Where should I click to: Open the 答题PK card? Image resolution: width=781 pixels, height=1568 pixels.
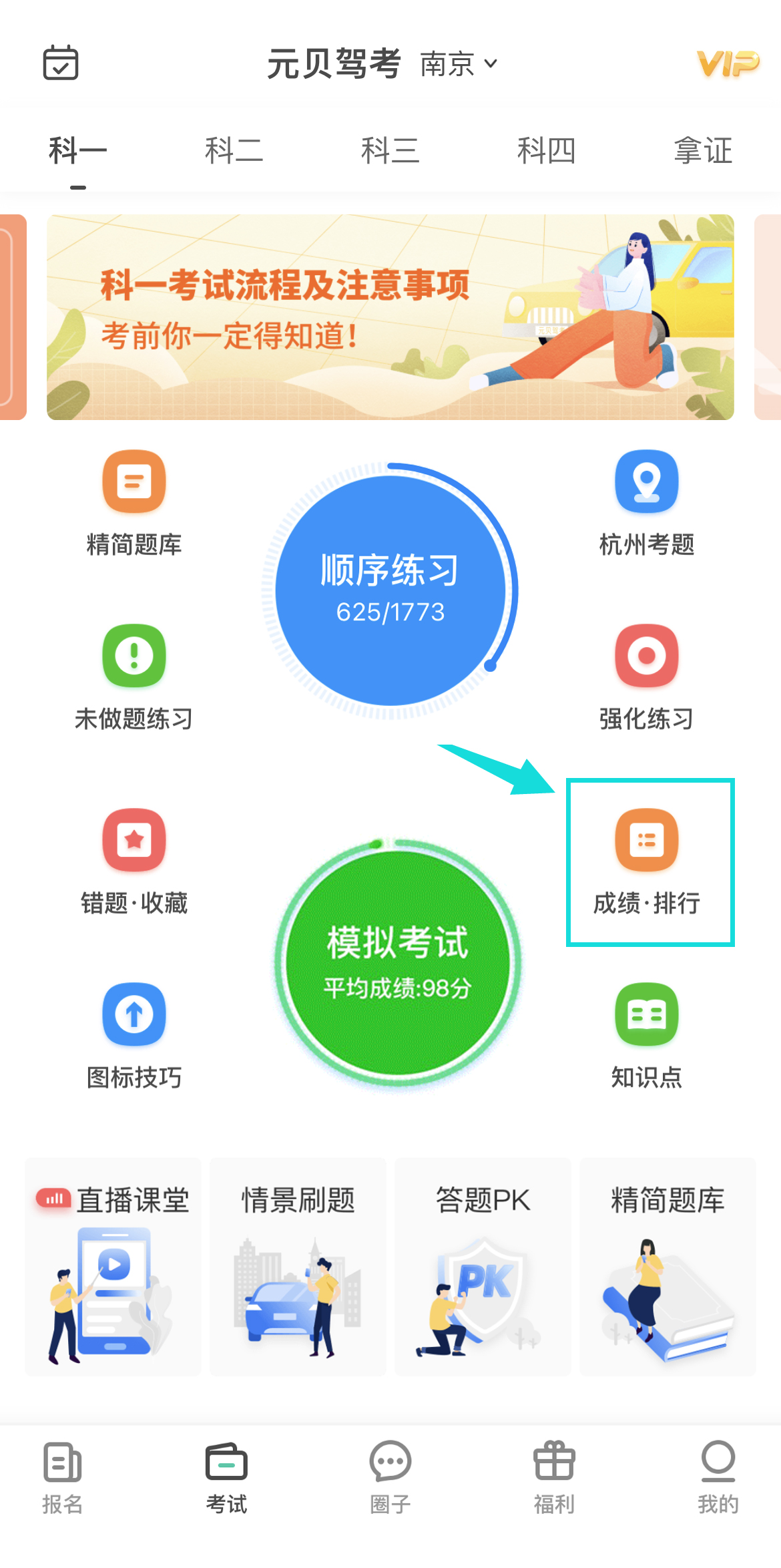(x=483, y=1266)
